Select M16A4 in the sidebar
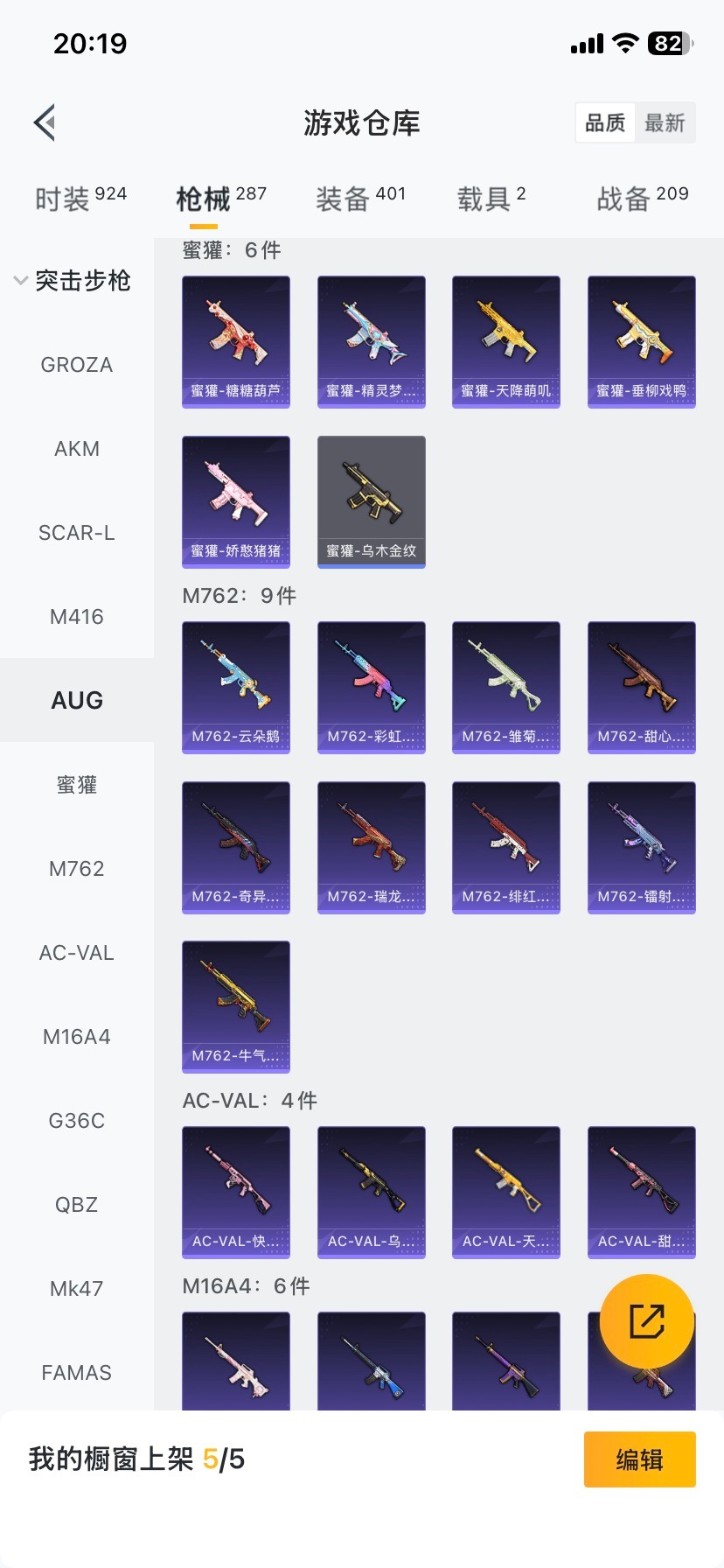 [77, 1037]
